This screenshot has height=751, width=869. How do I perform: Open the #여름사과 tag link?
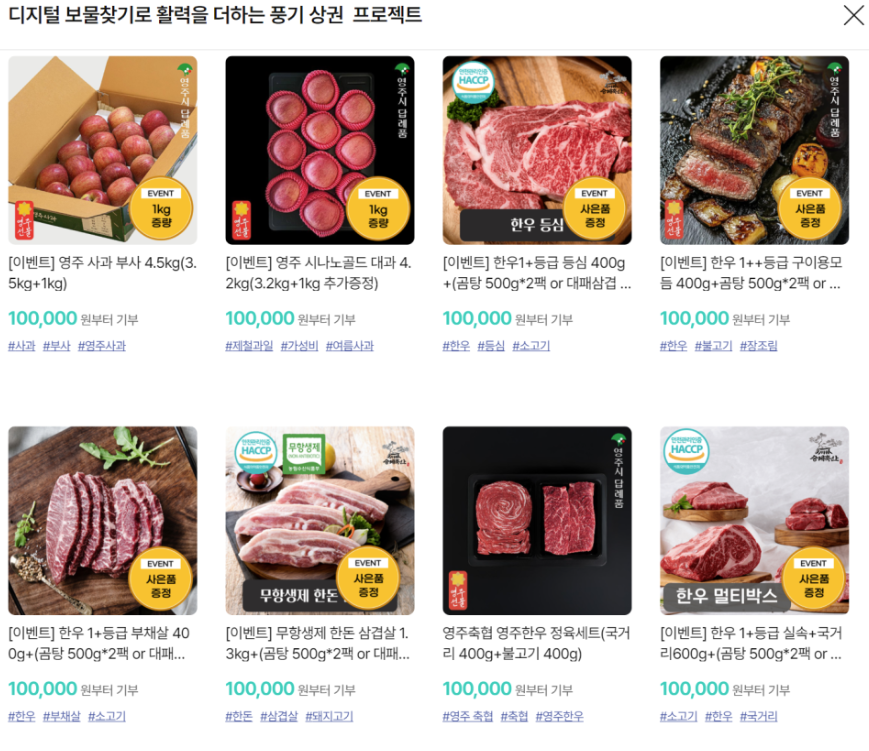pos(349,346)
